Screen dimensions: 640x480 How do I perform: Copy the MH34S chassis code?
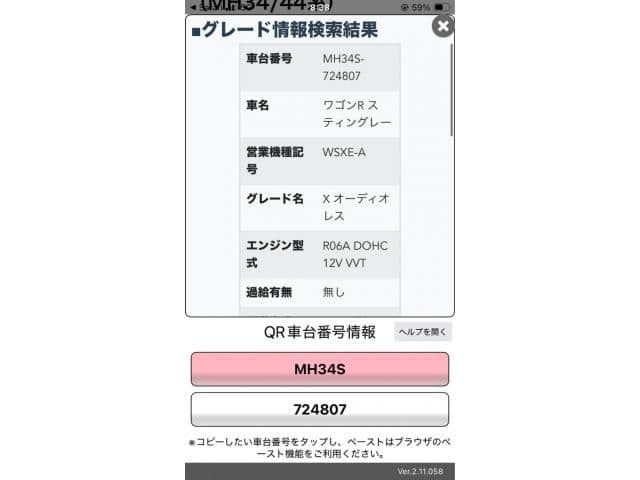pyautogui.click(x=320, y=369)
